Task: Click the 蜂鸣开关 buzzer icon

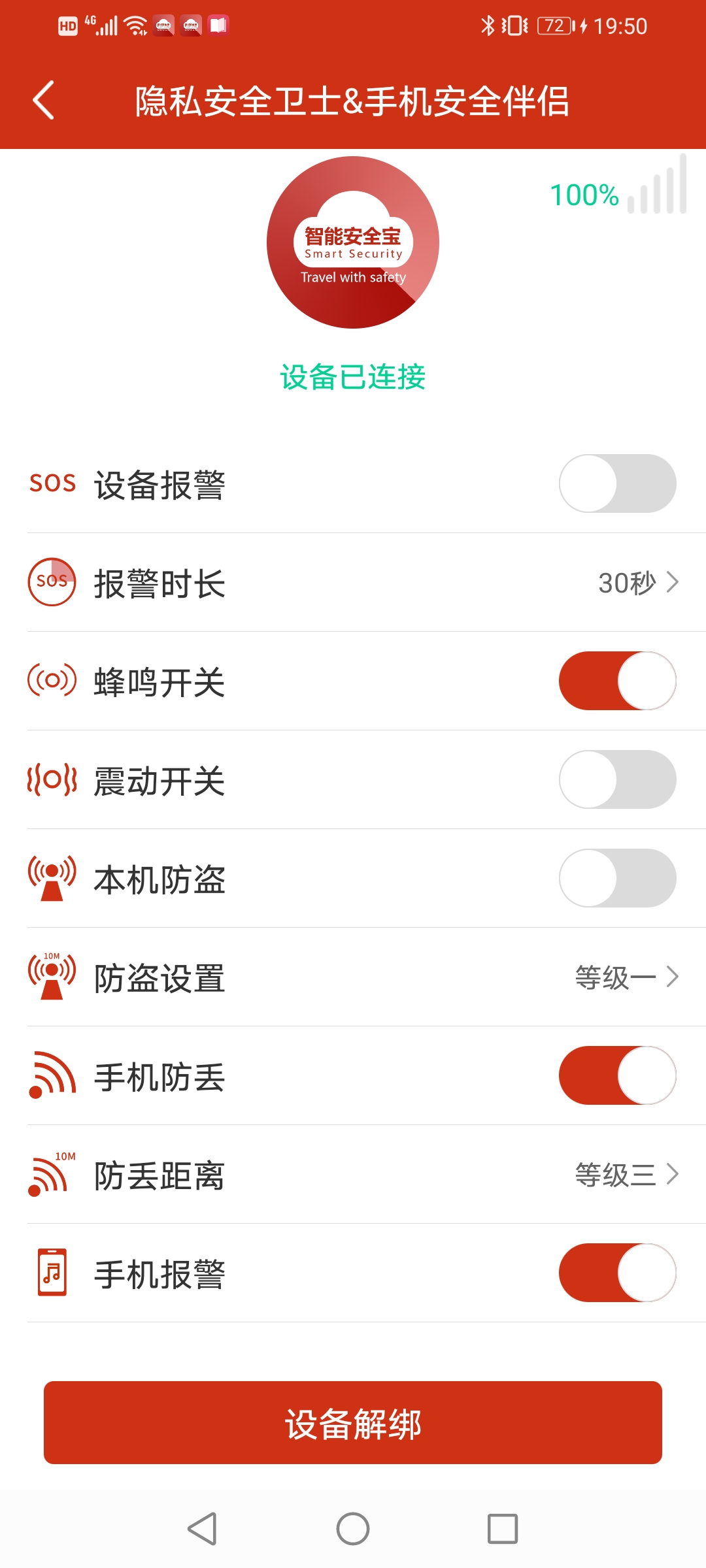Action: [x=52, y=681]
